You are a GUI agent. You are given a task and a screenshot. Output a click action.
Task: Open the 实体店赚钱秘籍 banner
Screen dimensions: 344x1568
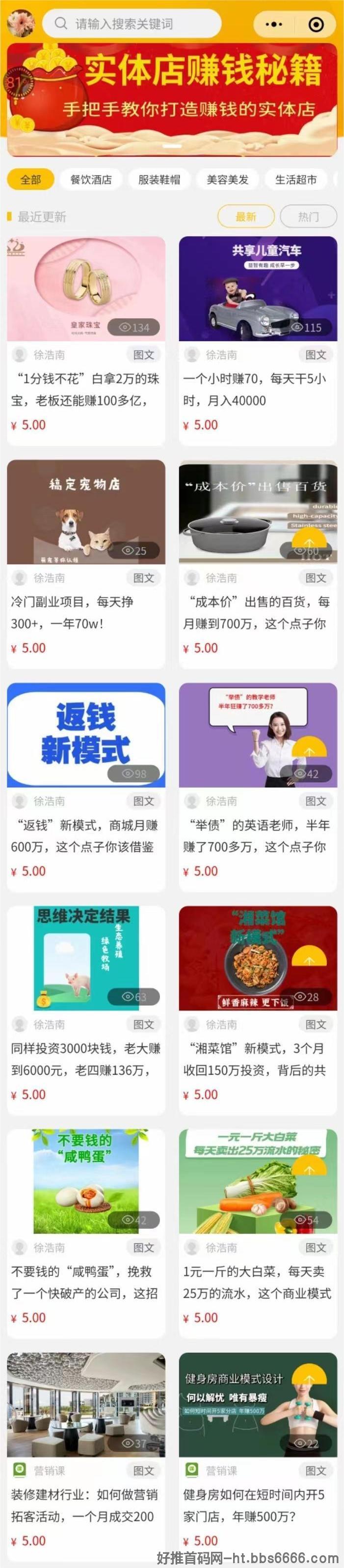coord(172,98)
